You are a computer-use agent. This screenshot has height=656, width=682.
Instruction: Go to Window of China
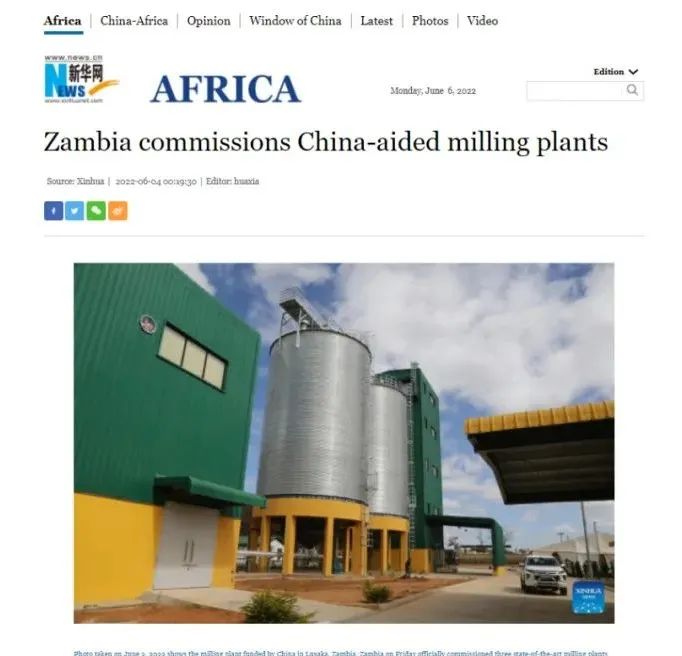click(x=295, y=20)
